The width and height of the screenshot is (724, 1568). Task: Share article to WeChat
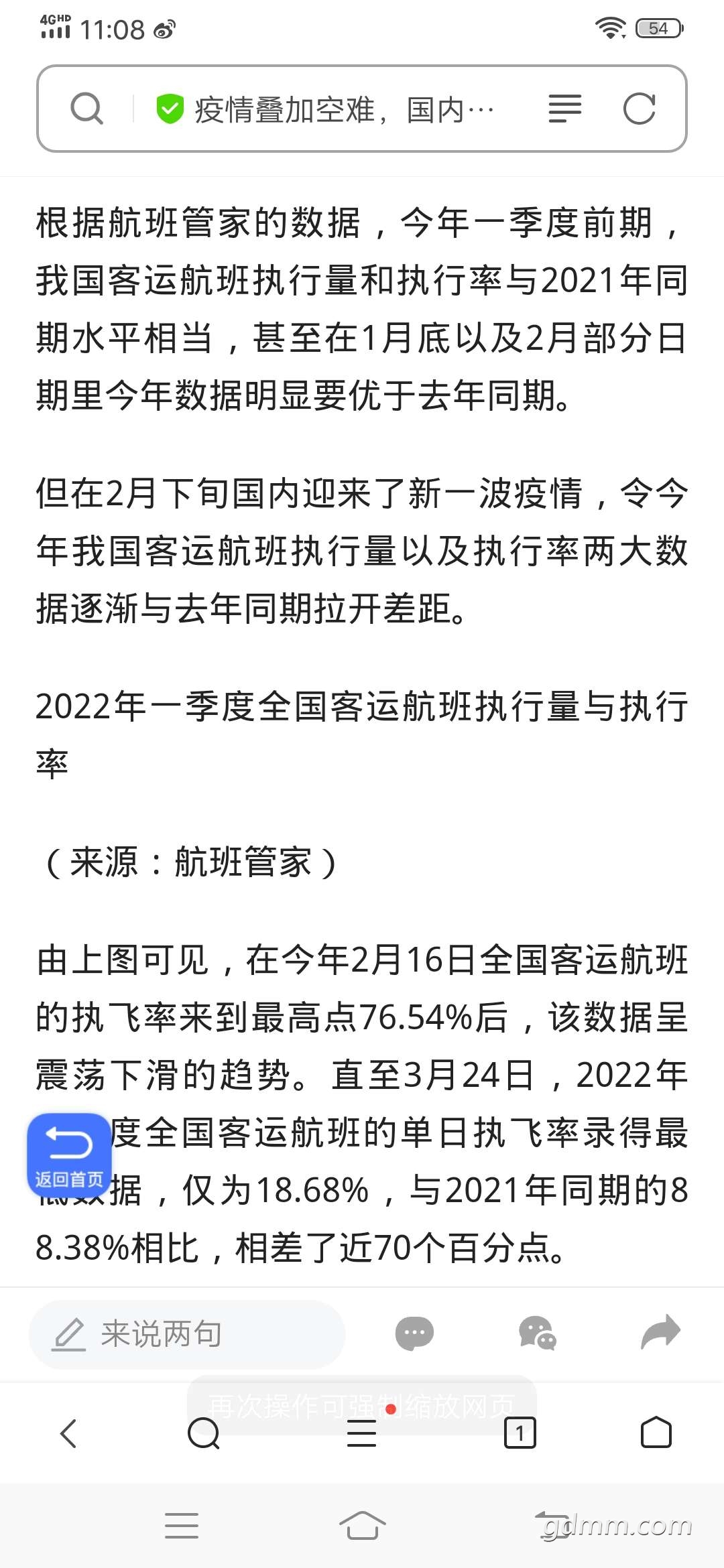click(538, 1333)
